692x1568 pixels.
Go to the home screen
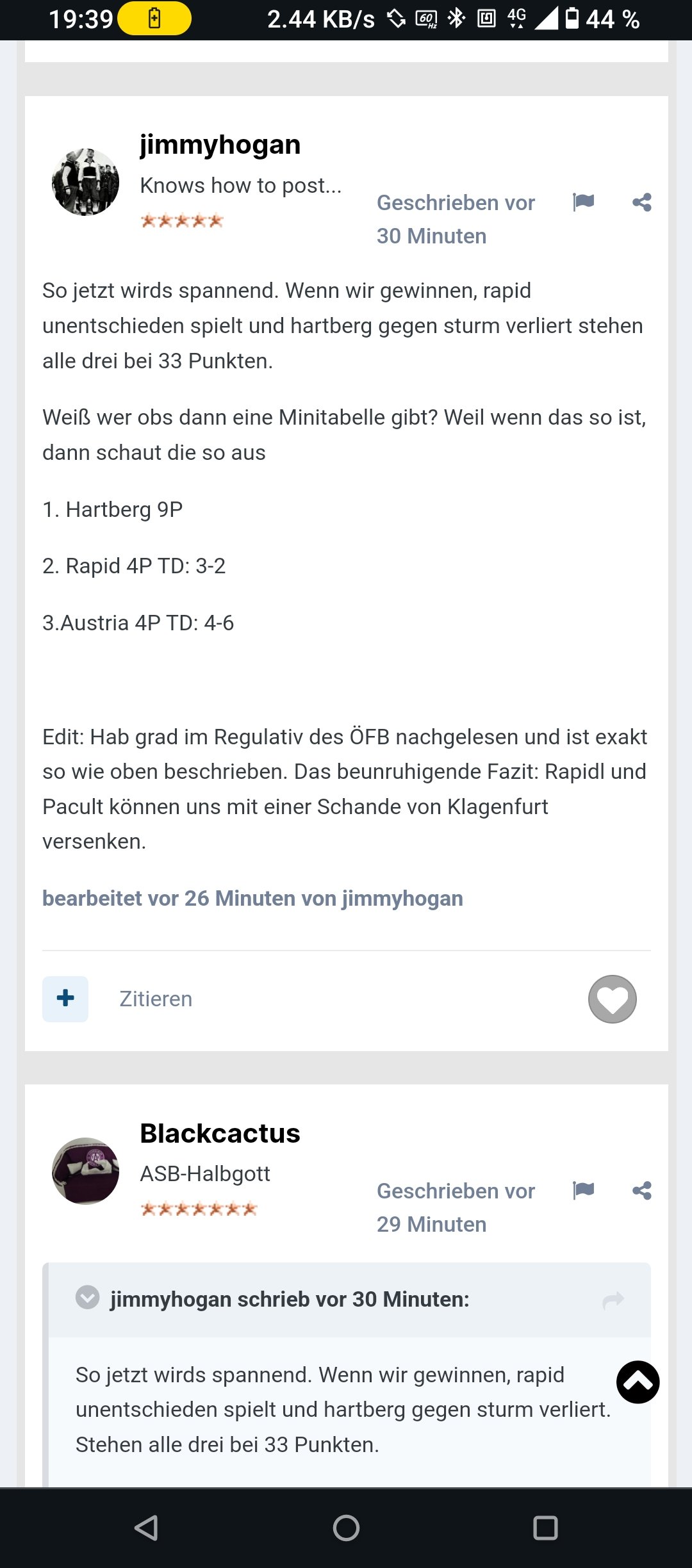[346, 1528]
